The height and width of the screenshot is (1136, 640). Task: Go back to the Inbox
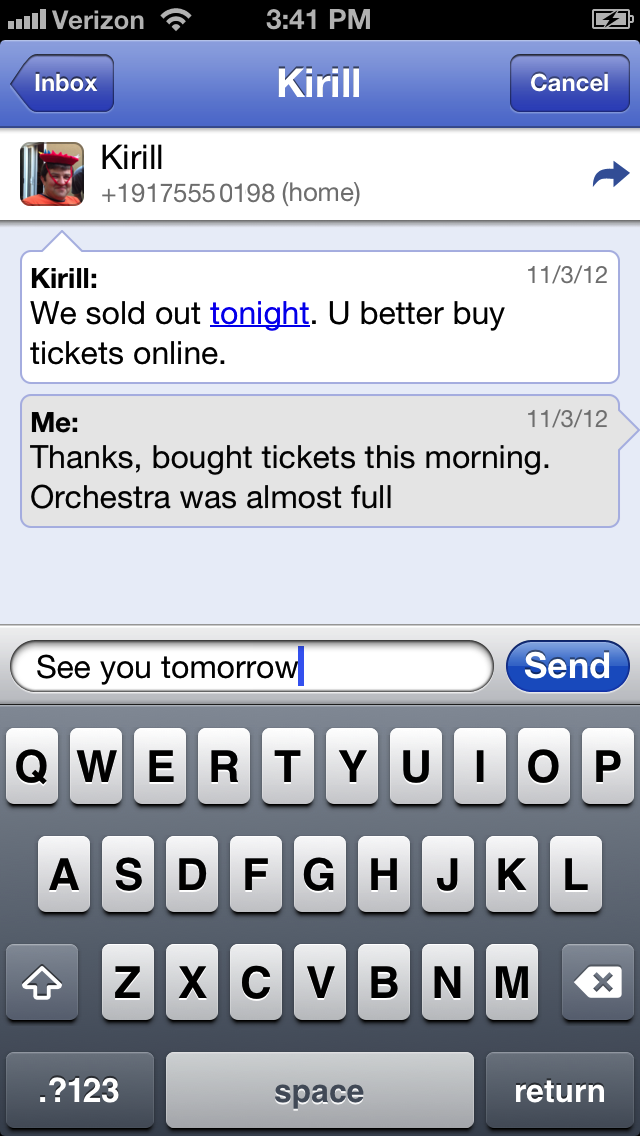tap(64, 83)
